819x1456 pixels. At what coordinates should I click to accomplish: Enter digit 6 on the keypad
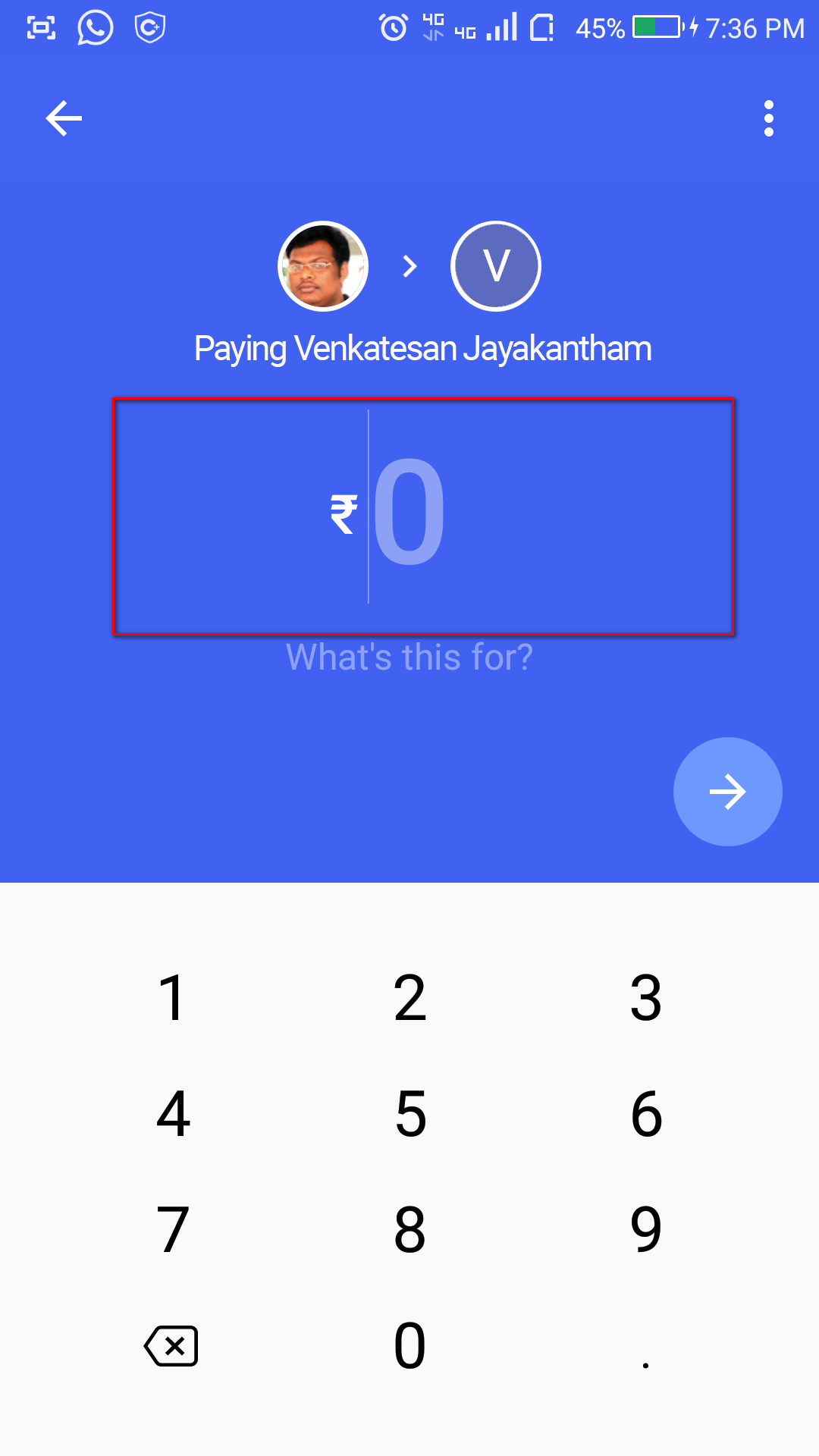(x=646, y=1114)
